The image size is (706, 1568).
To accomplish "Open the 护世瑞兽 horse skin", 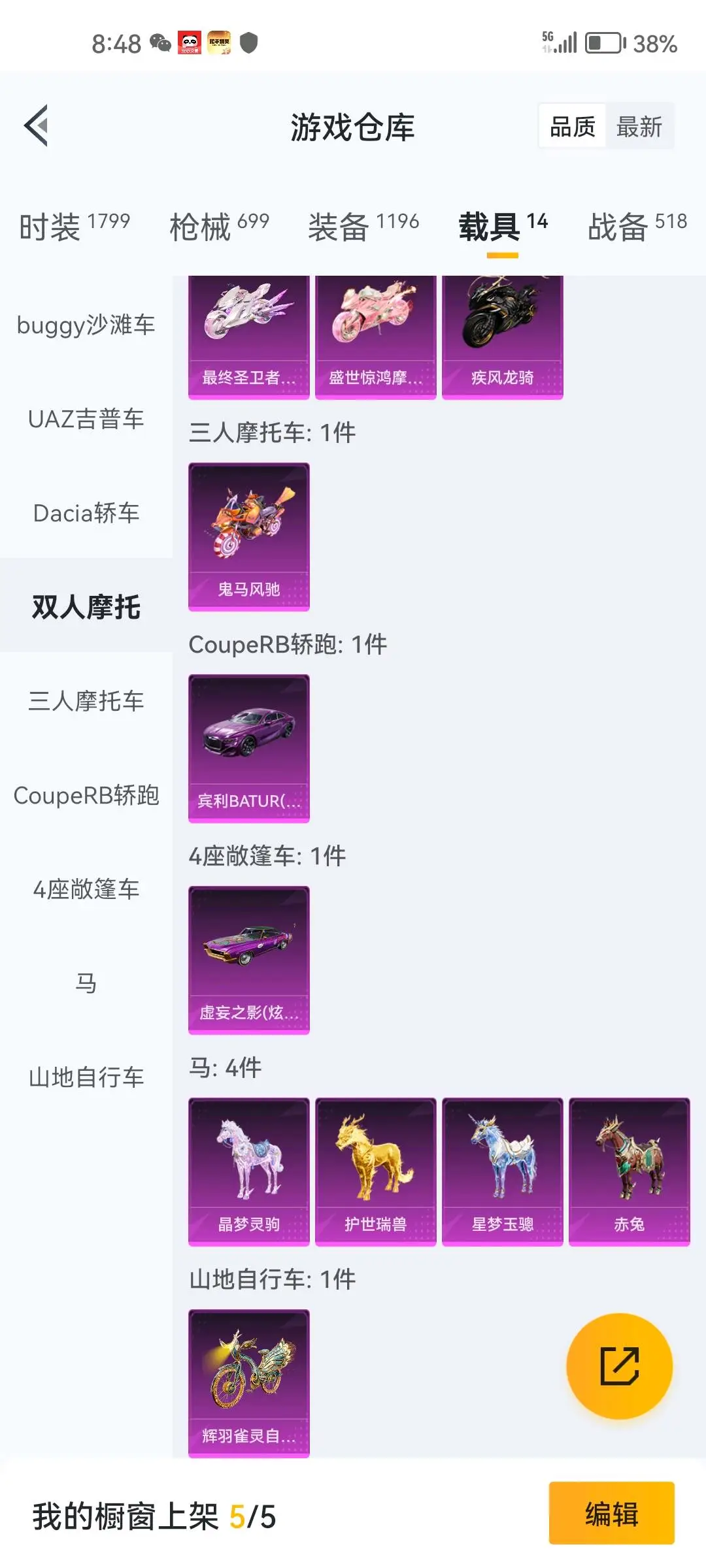I will pos(375,1171).
